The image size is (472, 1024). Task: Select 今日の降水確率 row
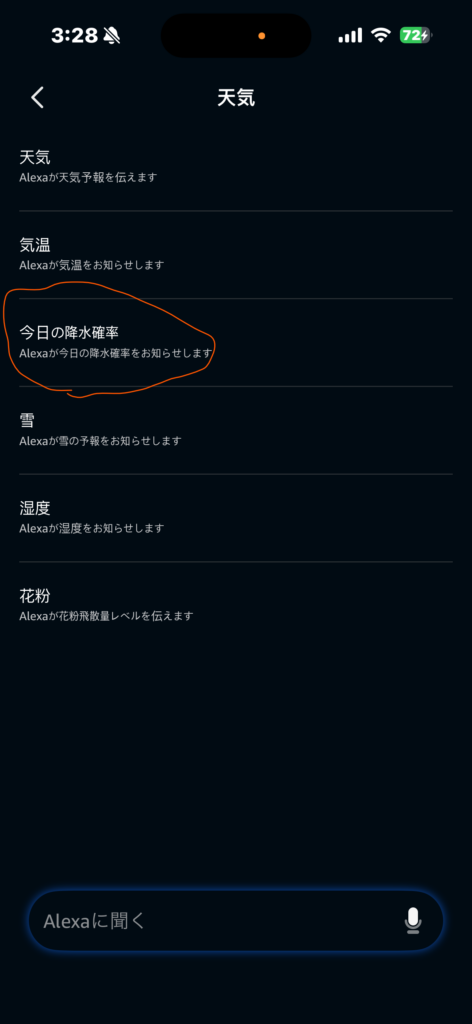236,342
